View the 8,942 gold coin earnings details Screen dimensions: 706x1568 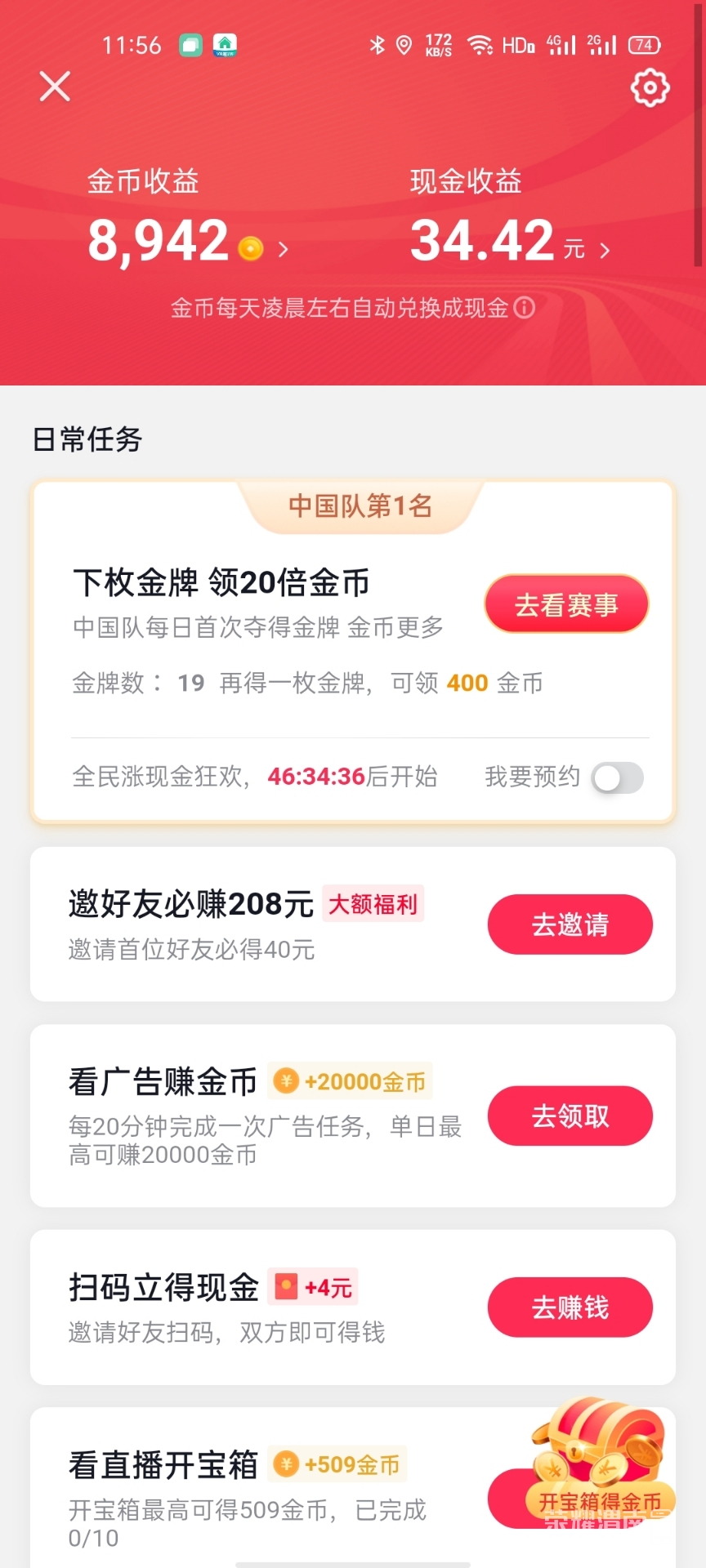coord(188,243)
